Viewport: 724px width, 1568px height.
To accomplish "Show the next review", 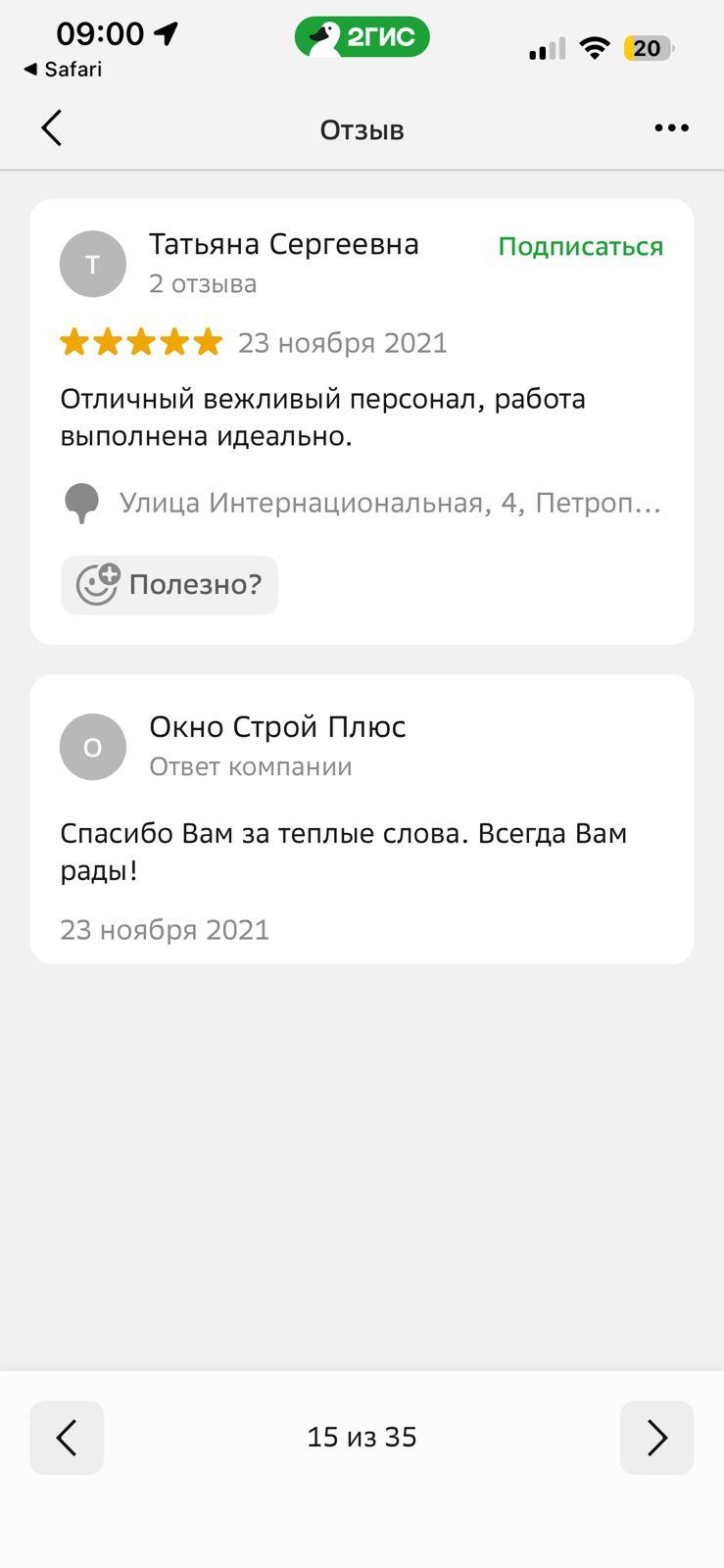I will pos(656,1438).
